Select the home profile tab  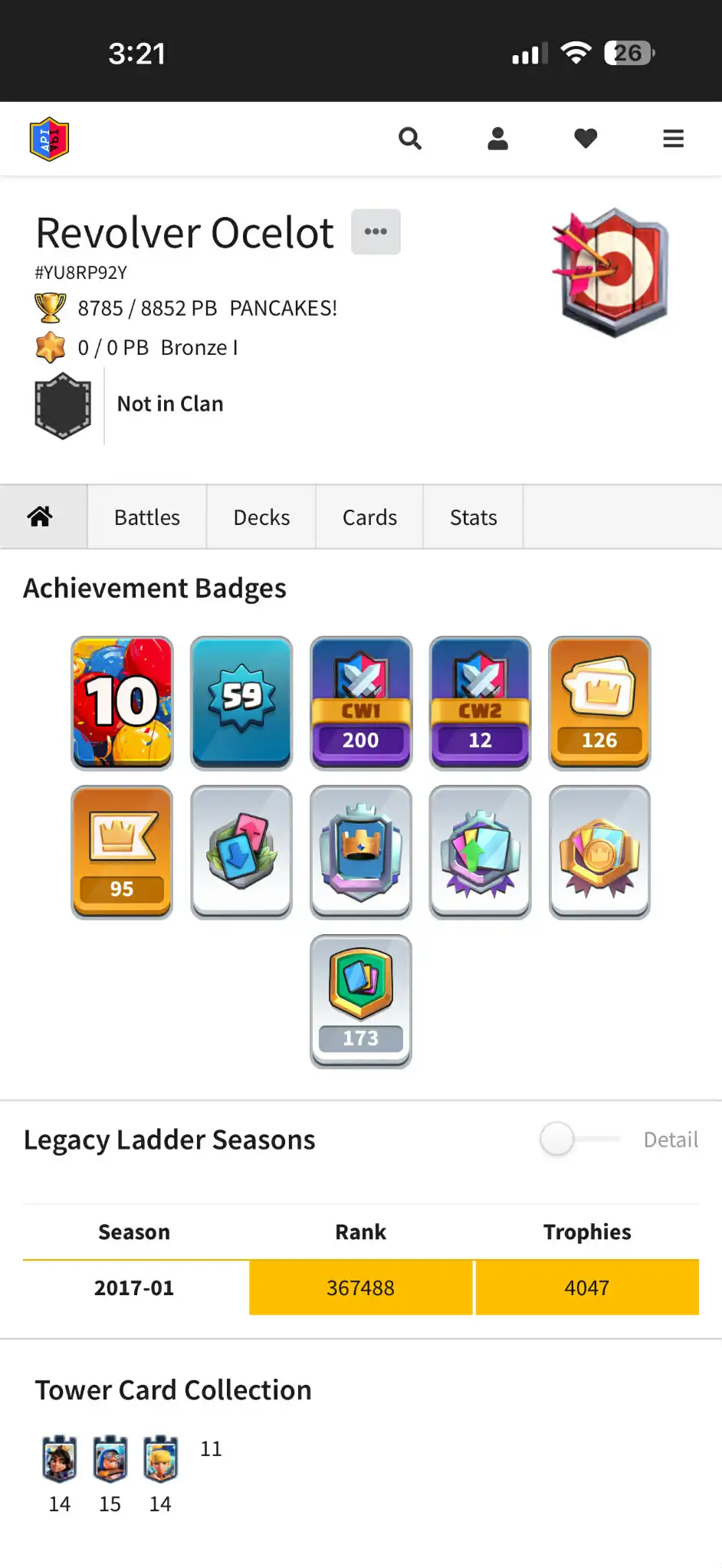(x=41, y=517)
